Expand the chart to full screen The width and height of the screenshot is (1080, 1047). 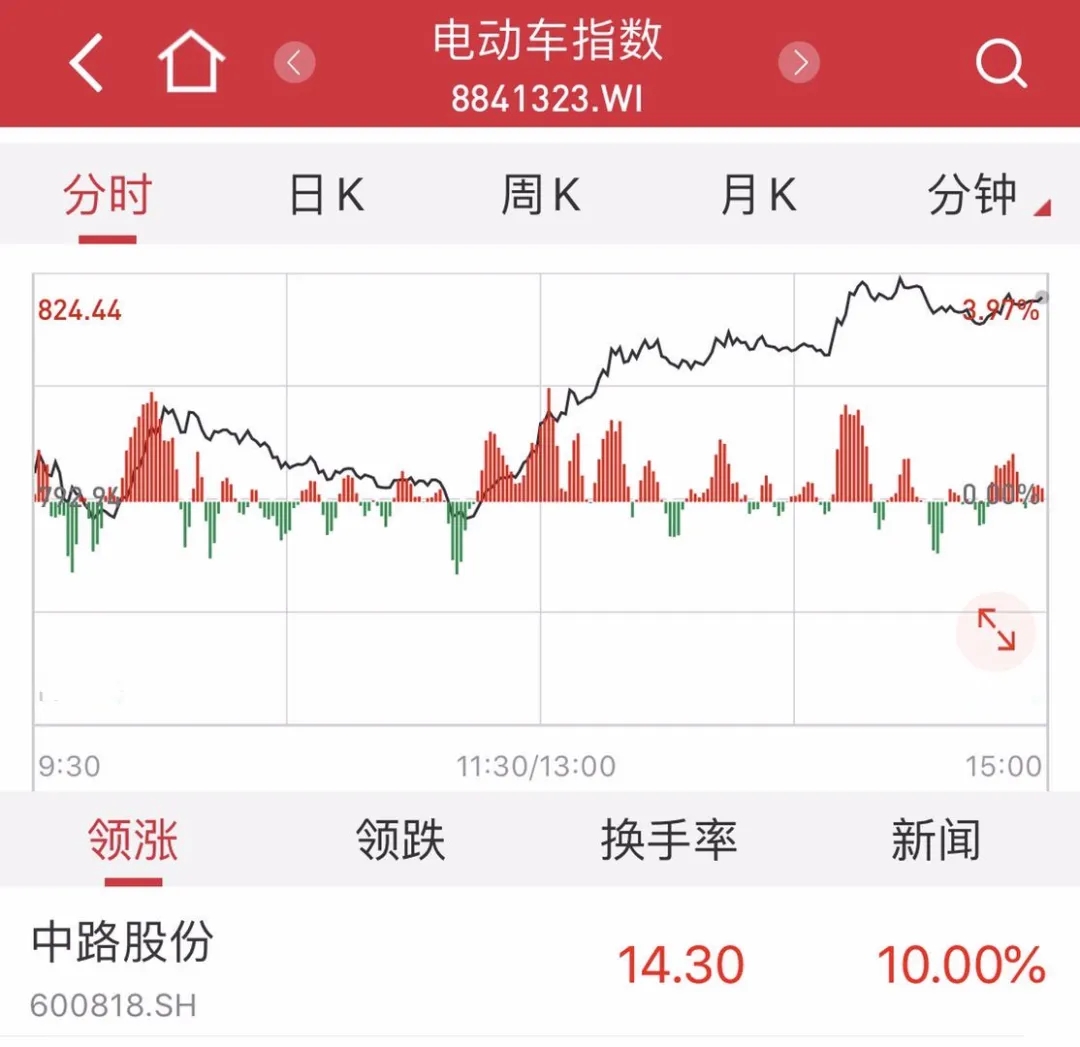tap(996, 630)
